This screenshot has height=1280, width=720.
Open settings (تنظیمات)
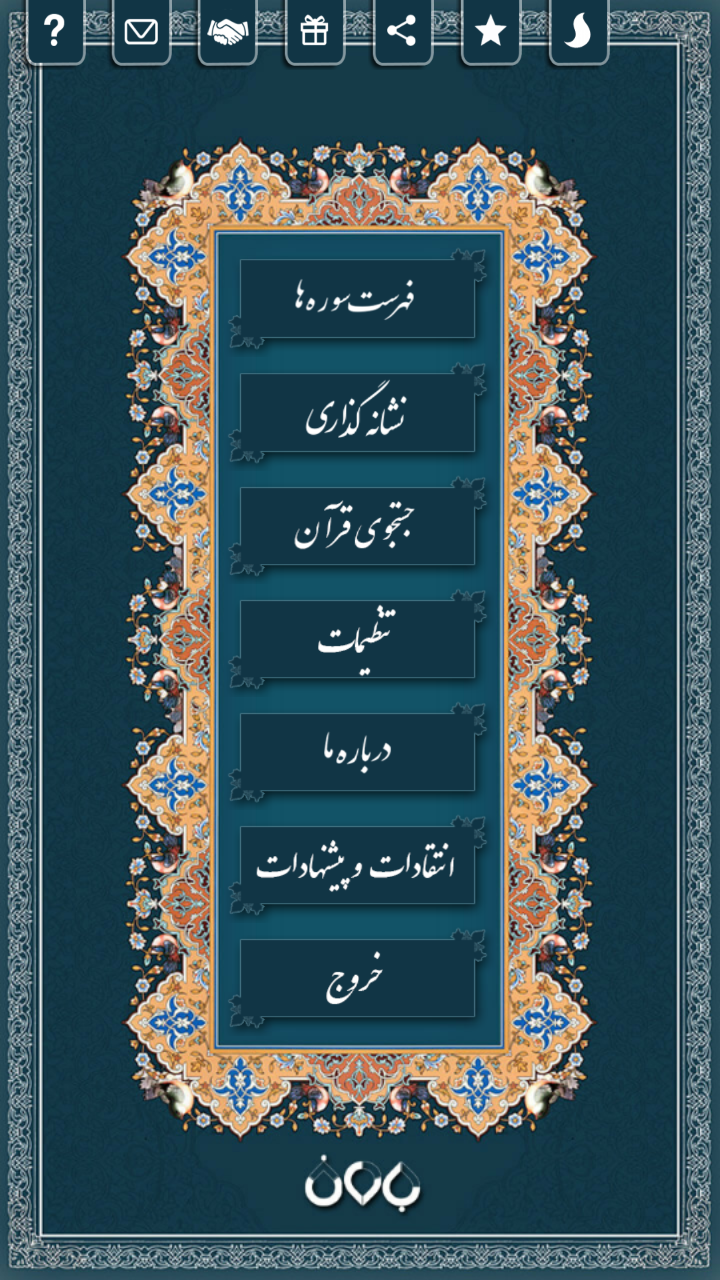358,640
